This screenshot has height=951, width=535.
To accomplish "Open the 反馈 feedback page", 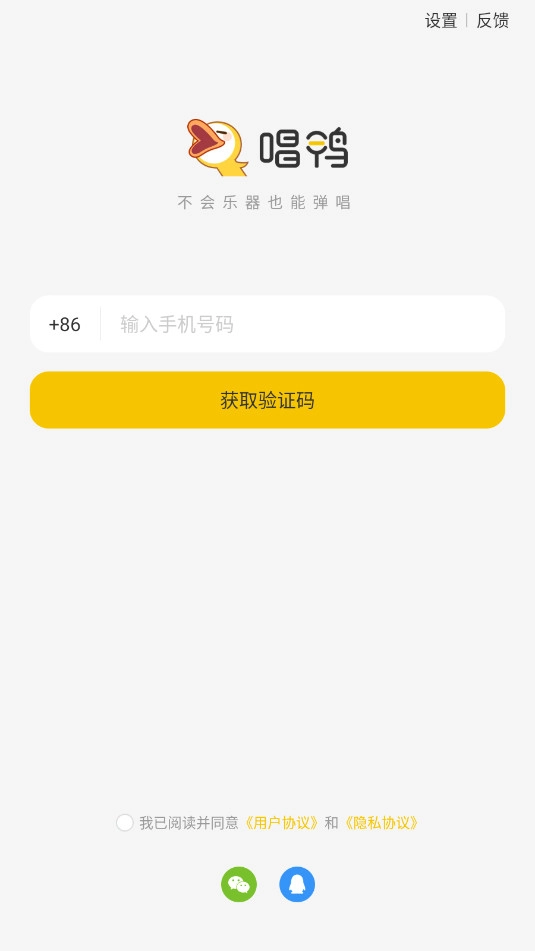I will [x=492, y=21].
